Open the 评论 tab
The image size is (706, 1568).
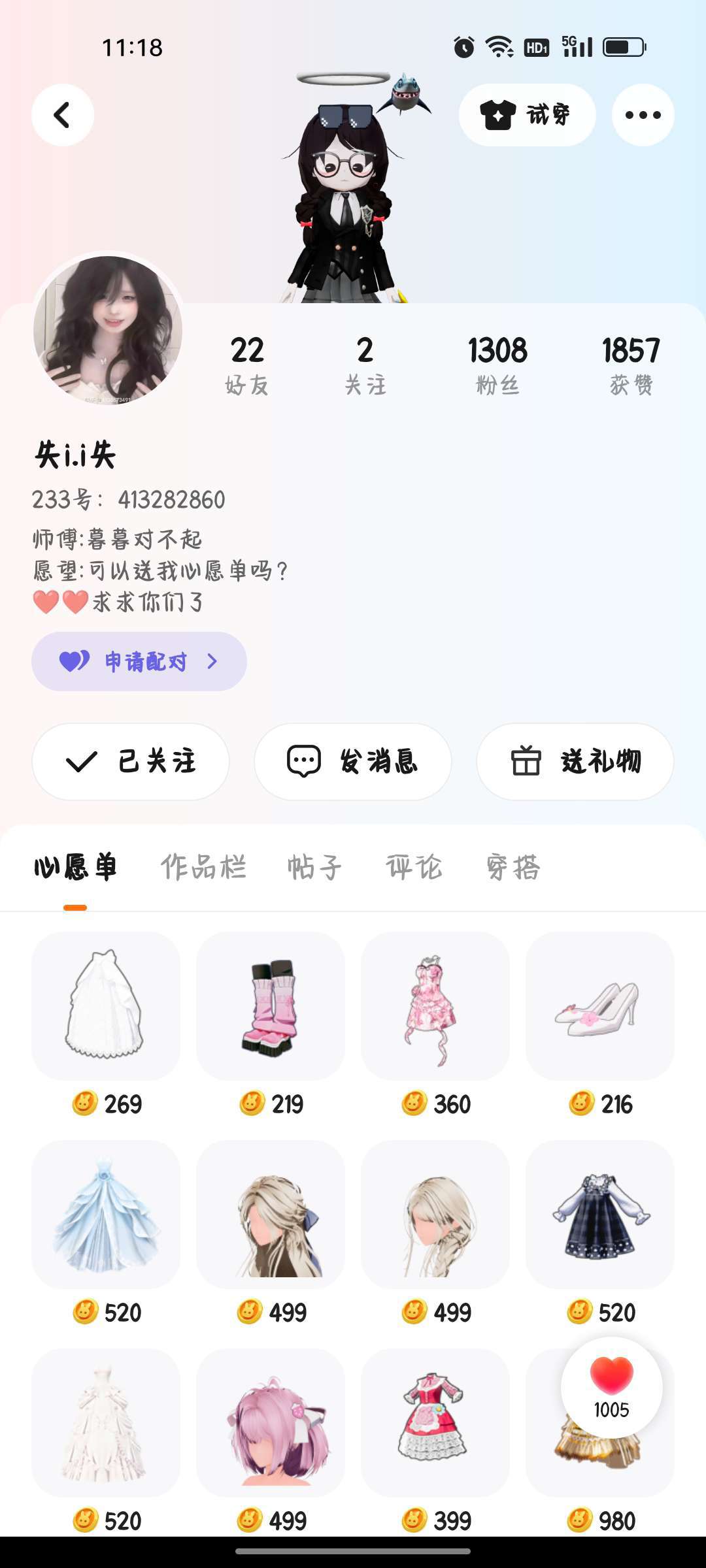coord(414,868)
